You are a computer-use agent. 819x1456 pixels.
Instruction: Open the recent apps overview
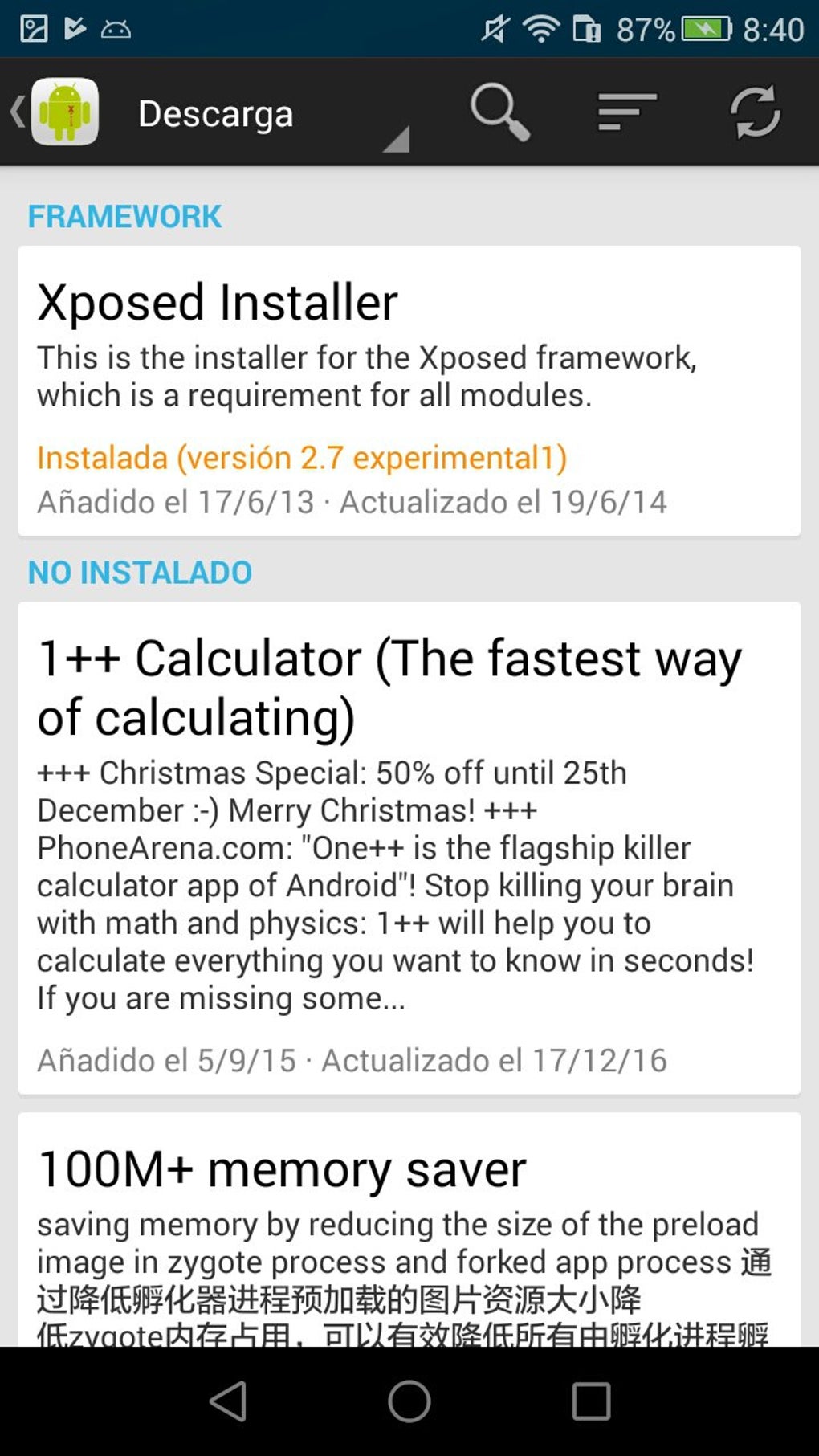pos(591,1401)
